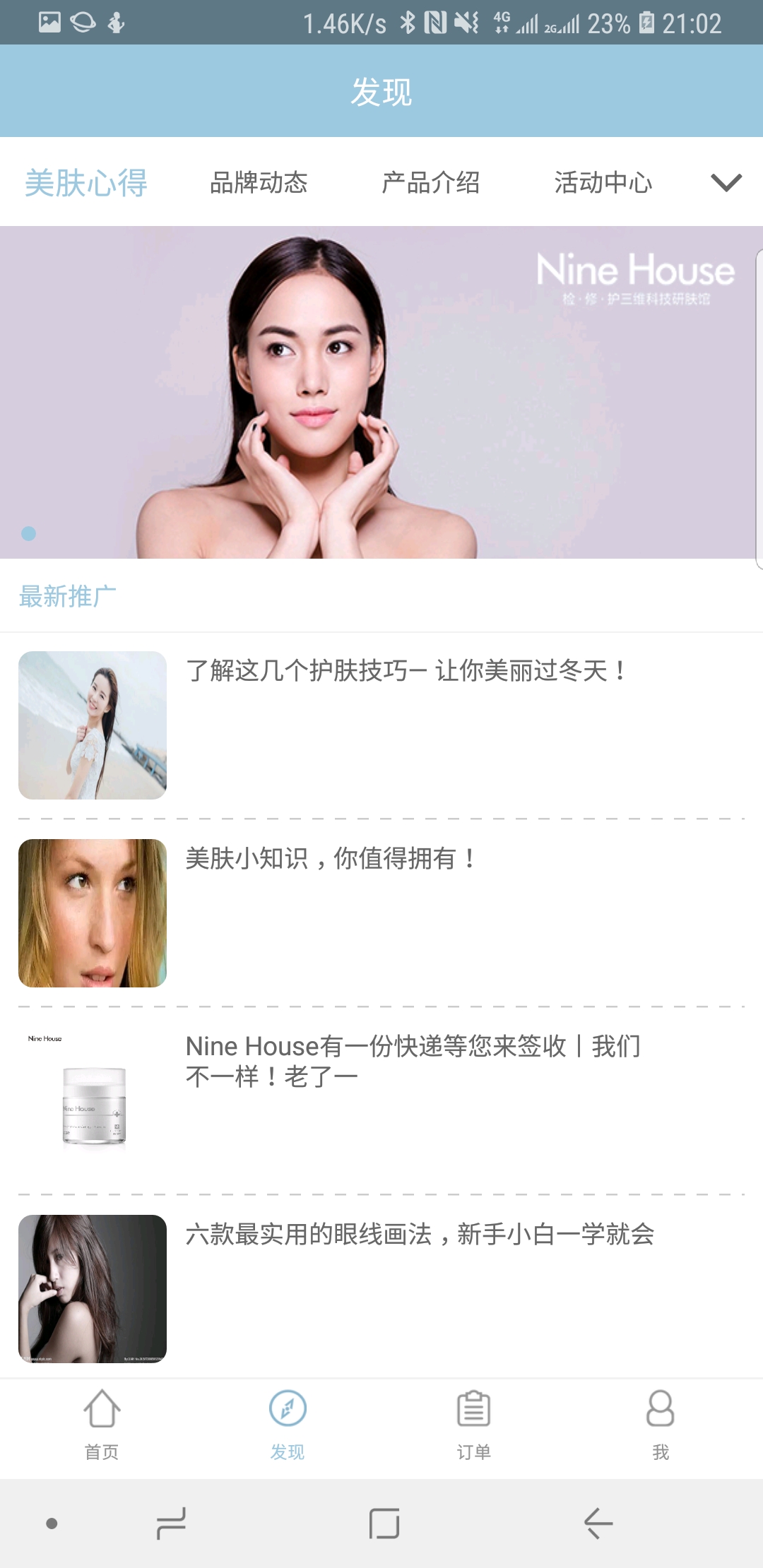This screenshot has width=763, height=1568.
Task: View 六款最实用的眼线画法 article
Action: [x=381, y=1289]
